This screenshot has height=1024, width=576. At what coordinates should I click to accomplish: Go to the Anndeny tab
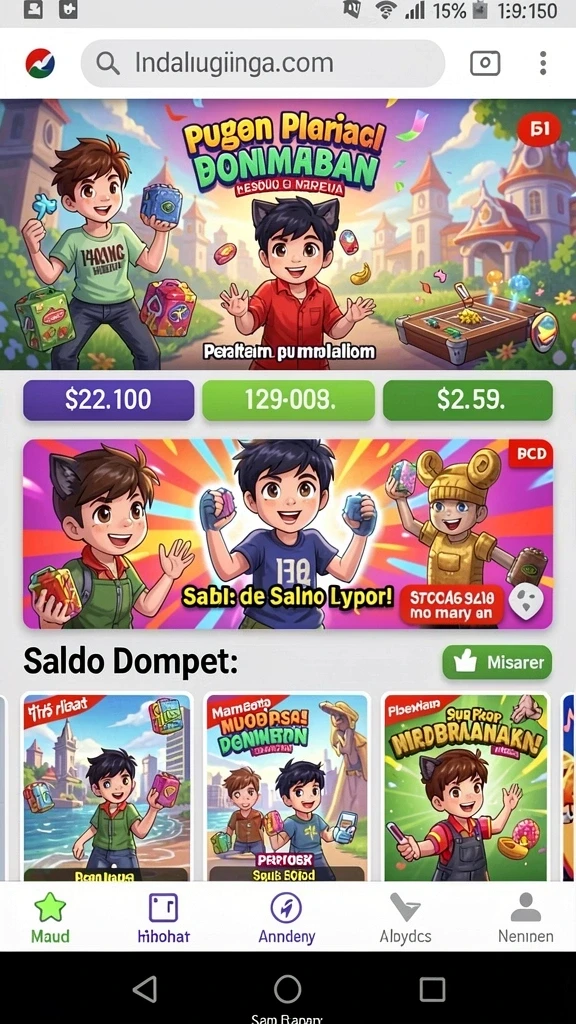[x=287, y=918]
